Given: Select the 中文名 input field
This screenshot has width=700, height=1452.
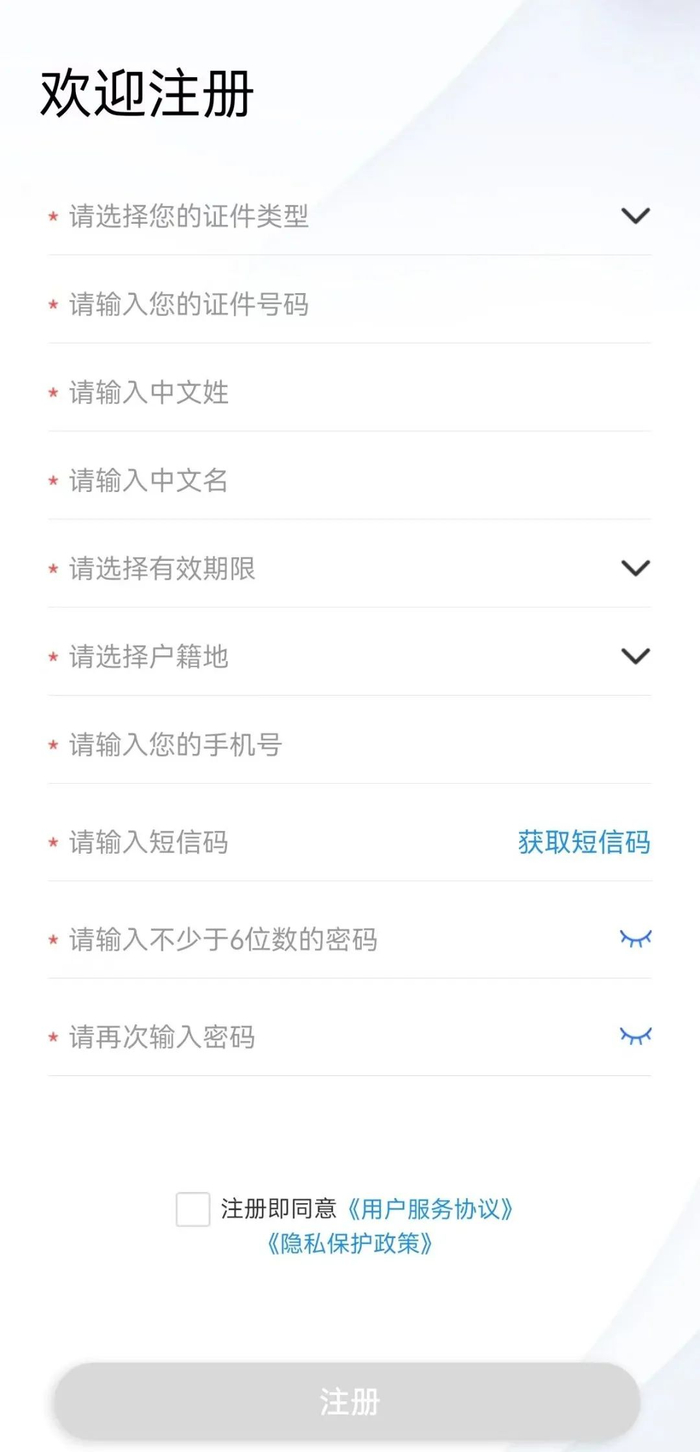Looking at the screenshot, I should tap(350, 480).
